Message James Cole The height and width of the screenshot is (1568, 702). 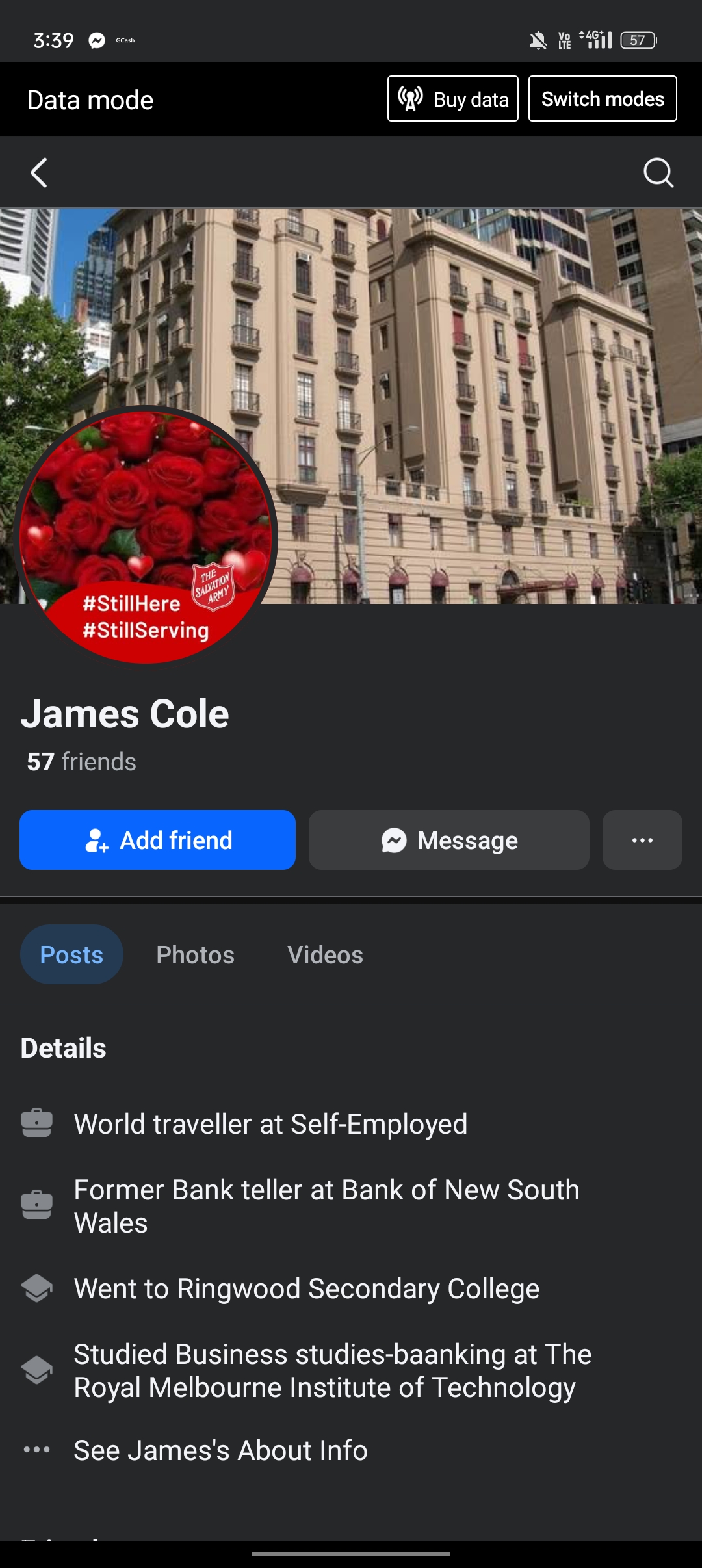pyautogui.click(x=448, y=840)
